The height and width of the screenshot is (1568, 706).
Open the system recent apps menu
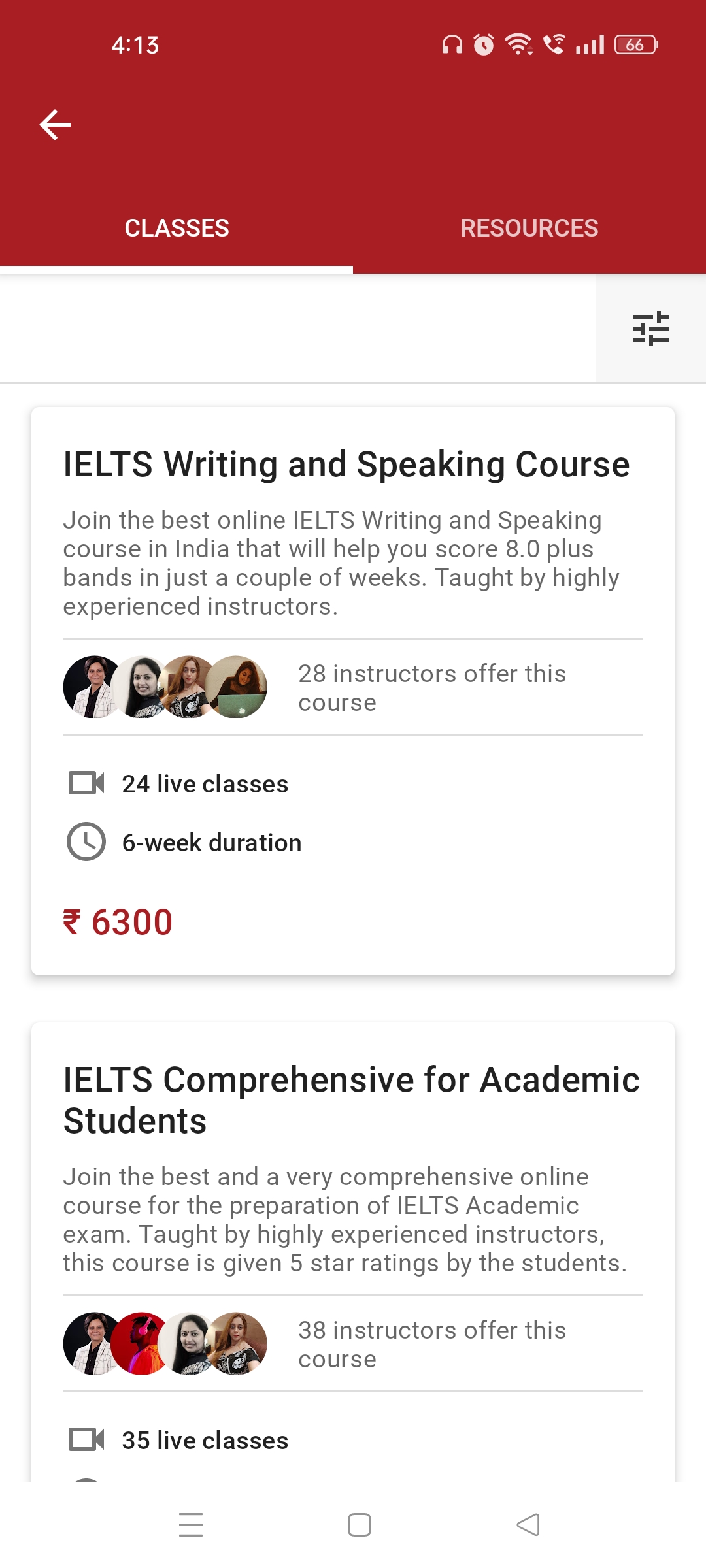click(x=191, y=1525)
